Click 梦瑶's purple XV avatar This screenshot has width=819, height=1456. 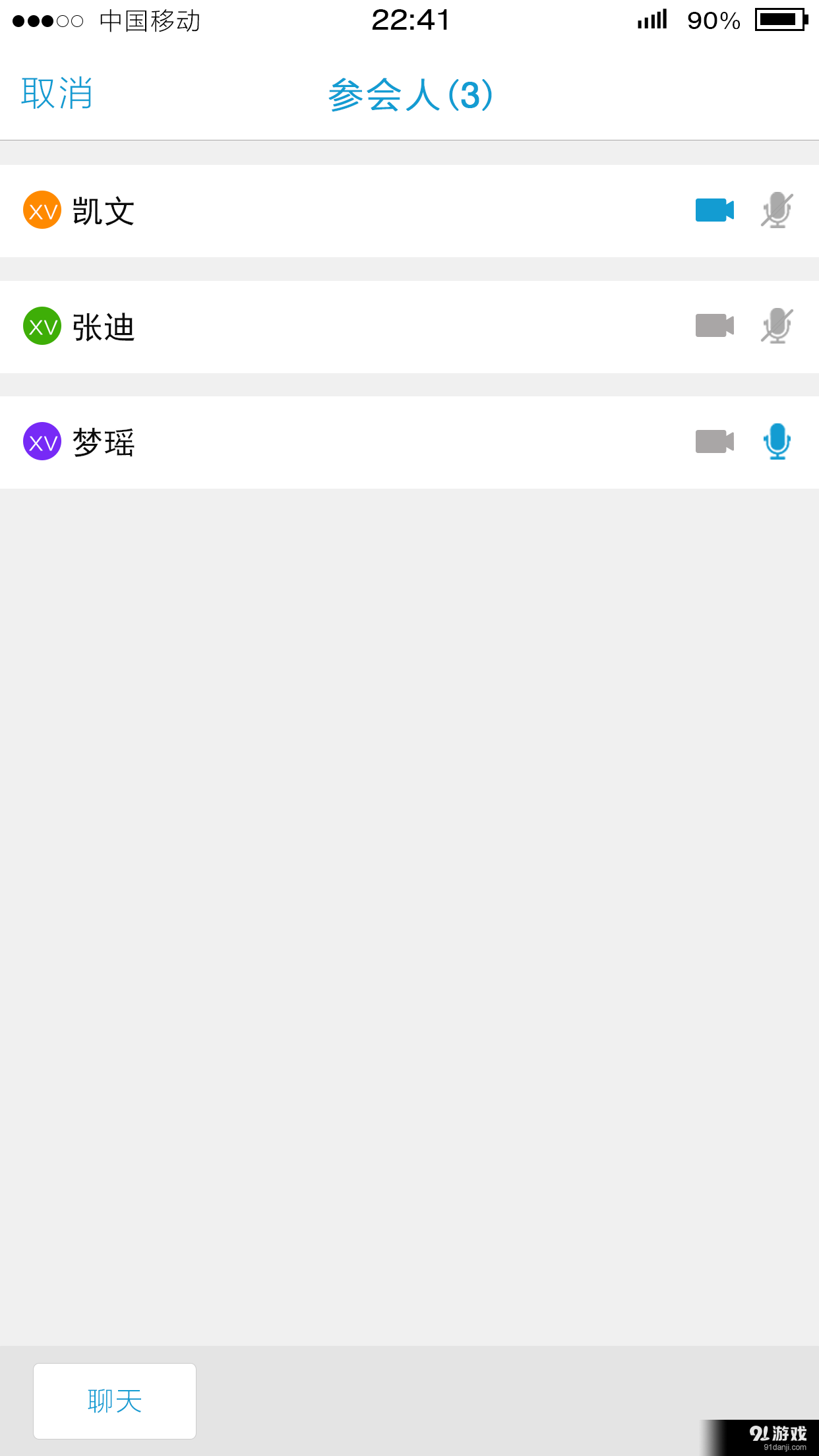click(x=42, y=442)
